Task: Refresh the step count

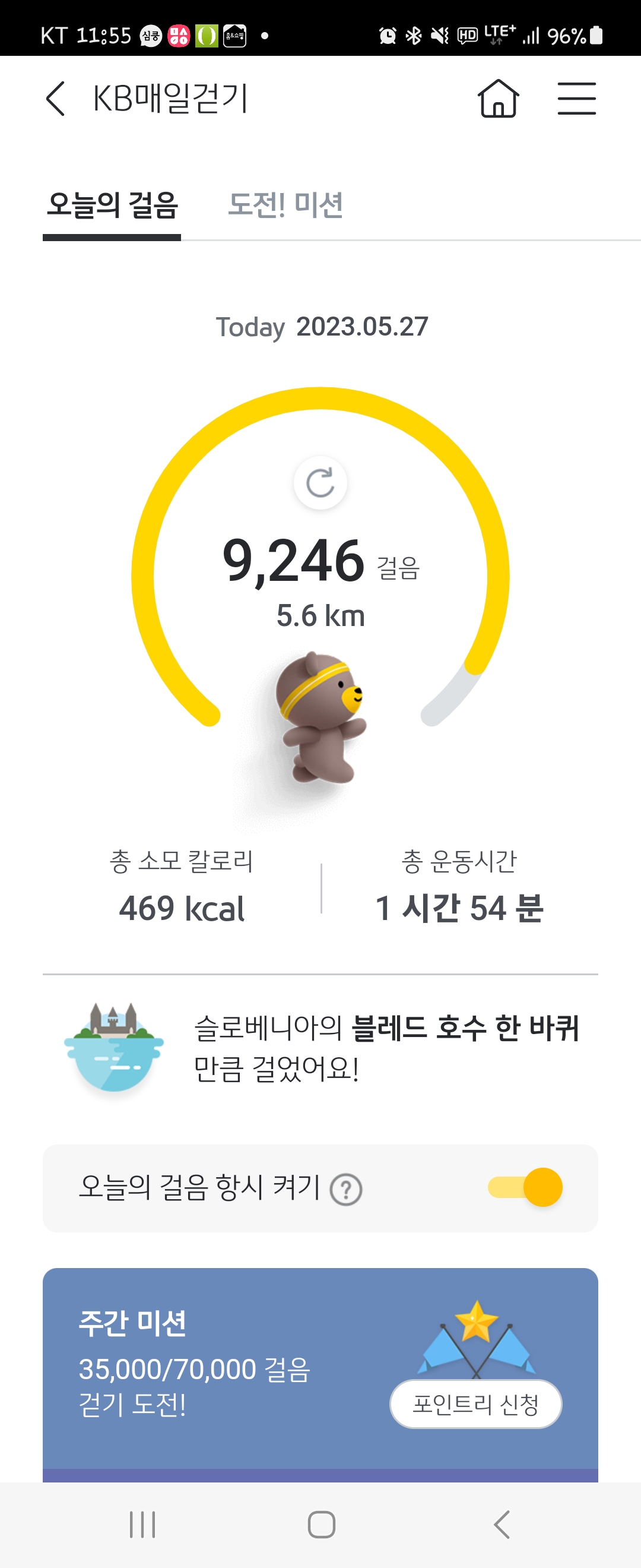Action: pos(320,483)
